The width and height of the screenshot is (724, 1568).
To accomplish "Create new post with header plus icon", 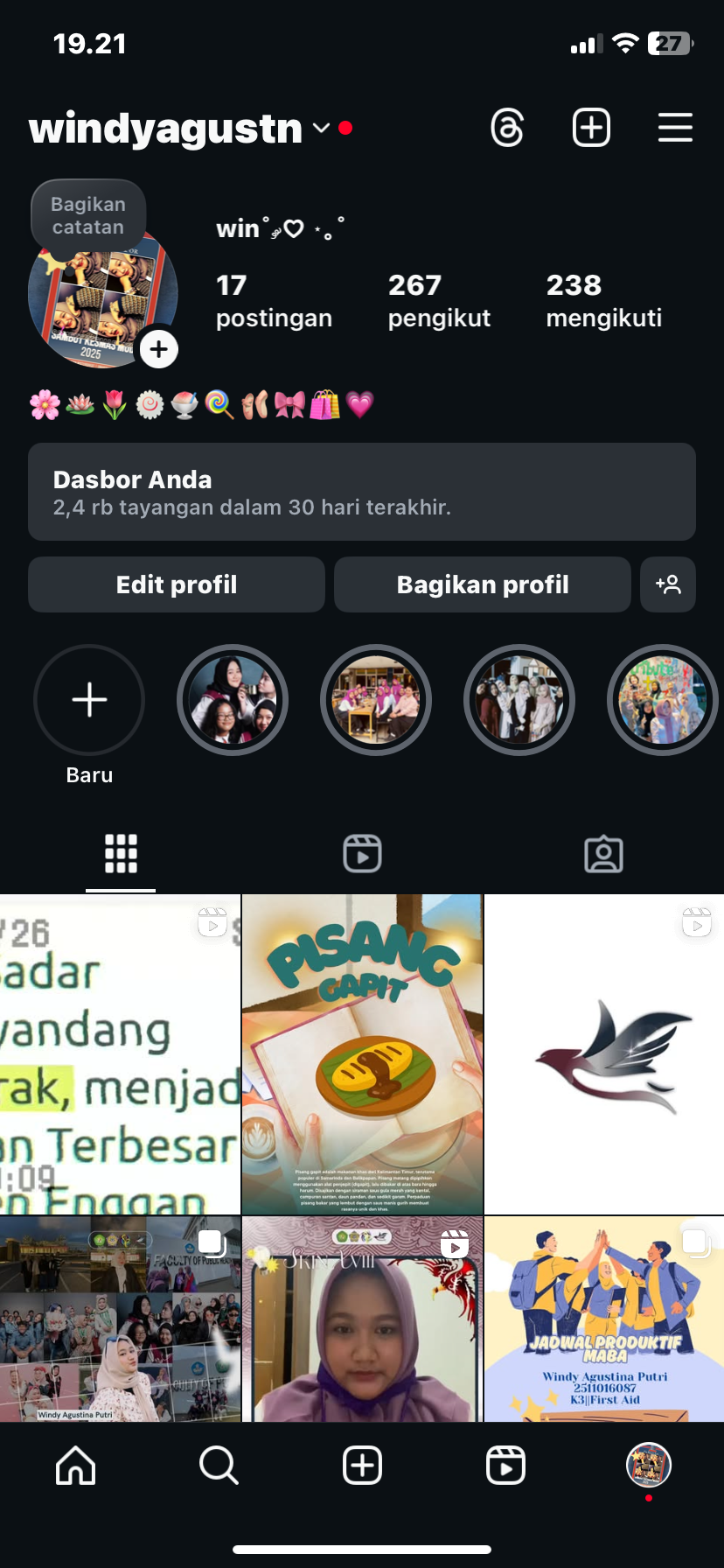I will point(591,128).
